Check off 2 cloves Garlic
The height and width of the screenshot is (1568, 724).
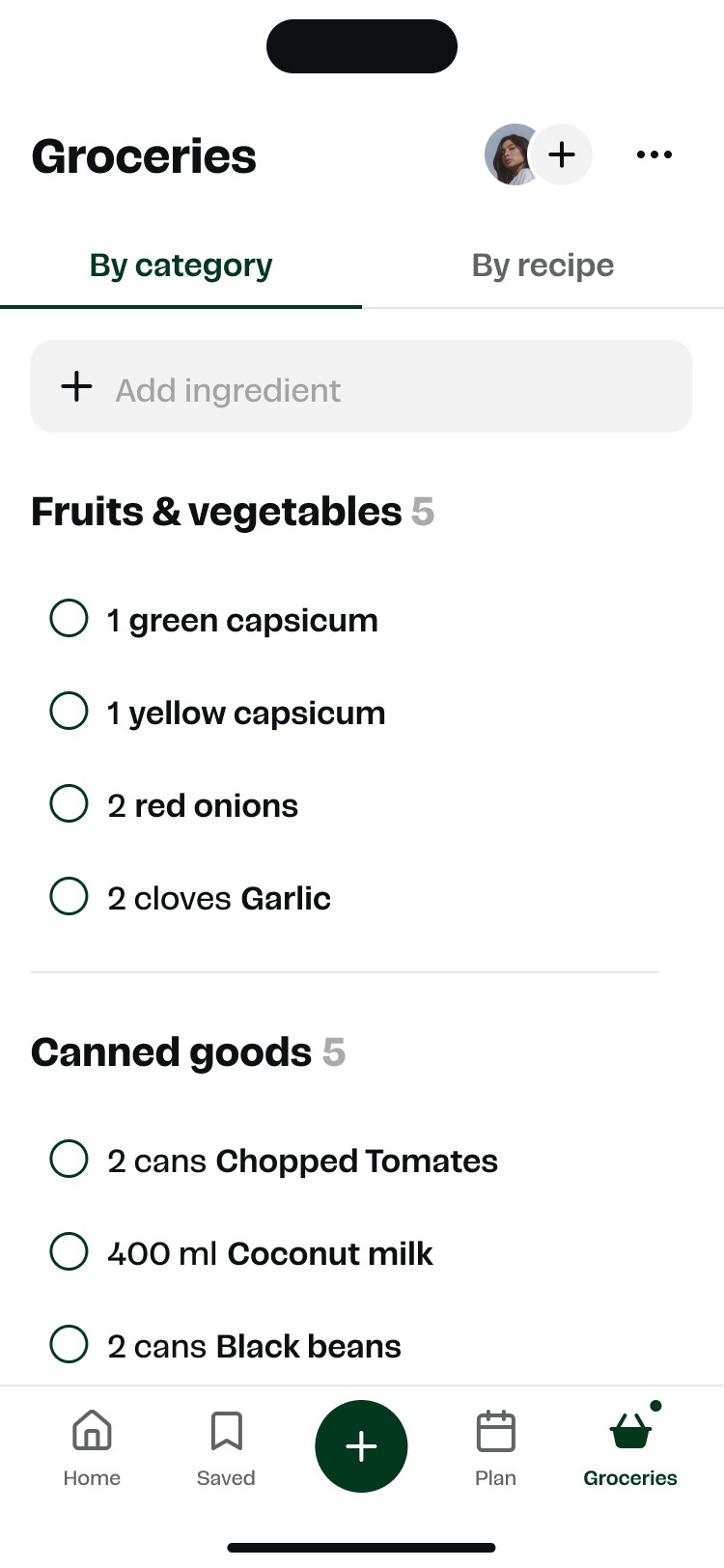pyautogui.click(x=69, y=896)
